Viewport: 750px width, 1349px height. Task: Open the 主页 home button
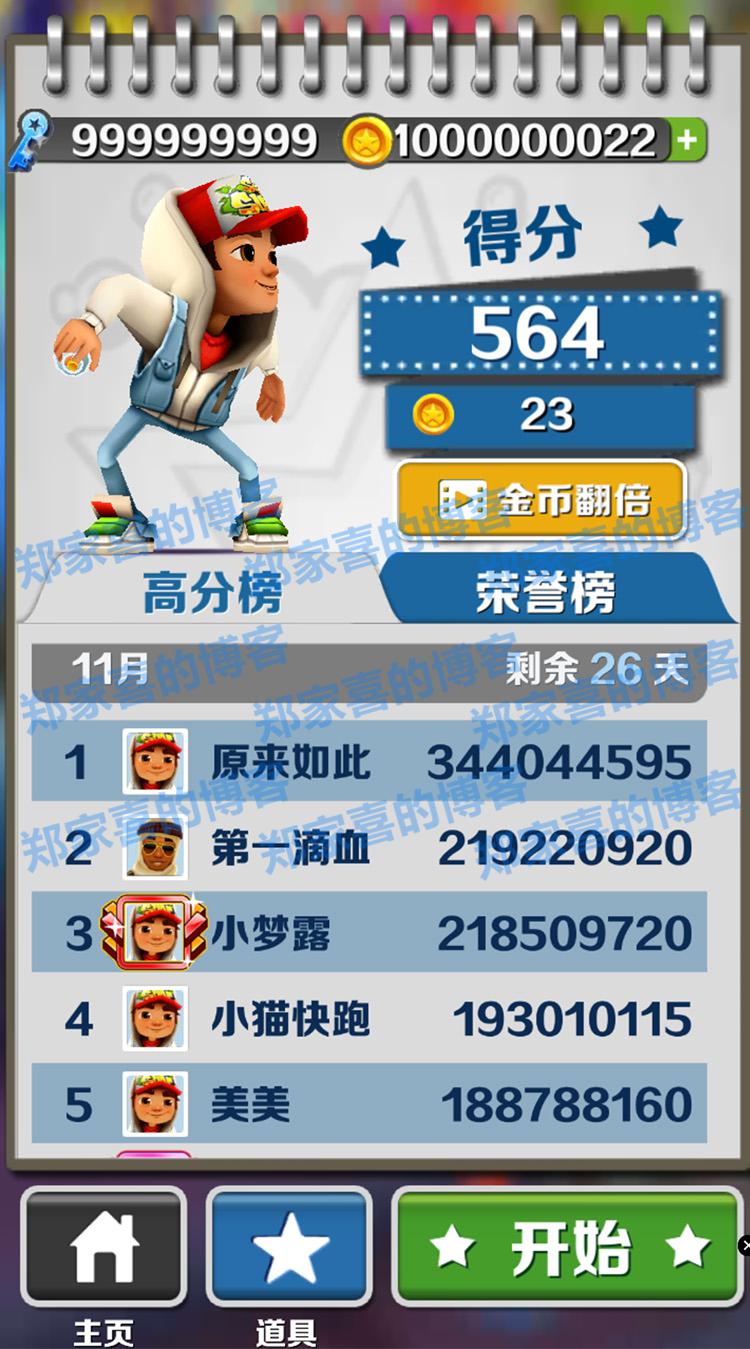(x=104, y=1246)
